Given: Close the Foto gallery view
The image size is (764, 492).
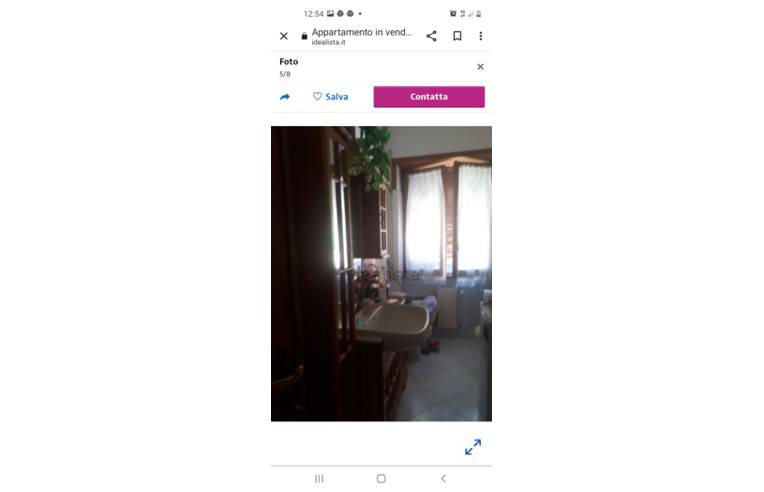Looking at the screenshot, I should [x=480, y=67].
